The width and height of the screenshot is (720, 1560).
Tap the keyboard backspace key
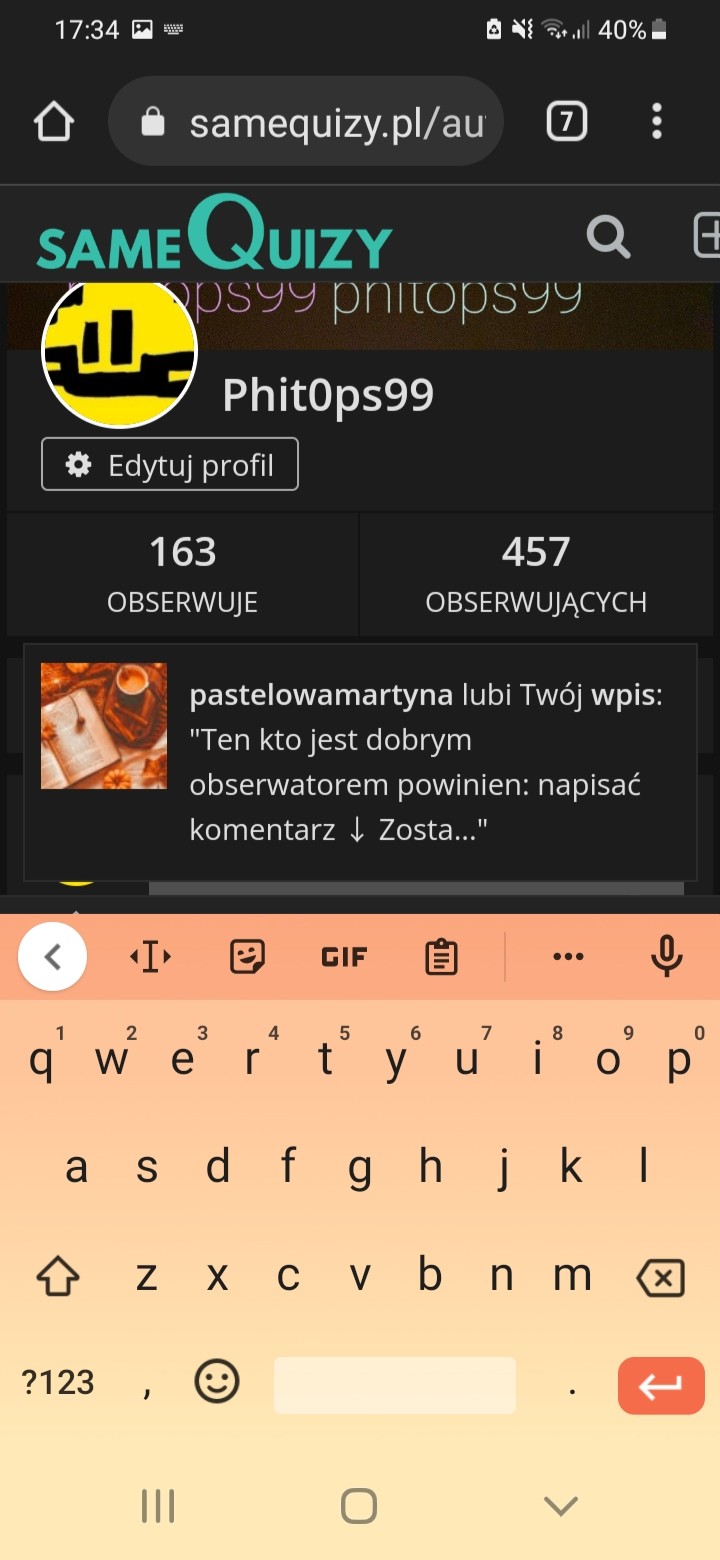(x=661, y=1277)
